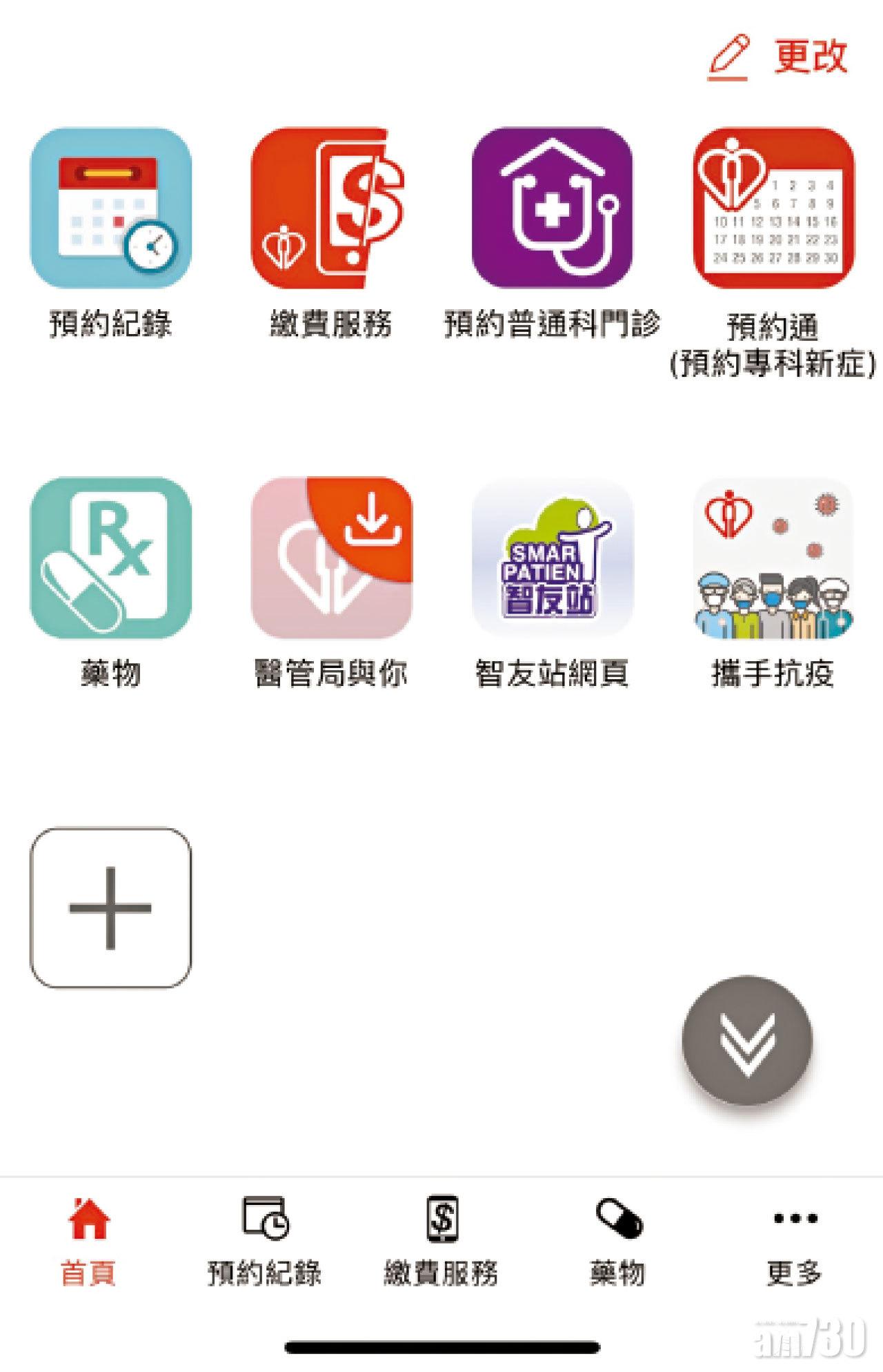883x1372 pixels.
Task: Add a new shortcut with the plus tile
Action: click(x=110, y=908)
